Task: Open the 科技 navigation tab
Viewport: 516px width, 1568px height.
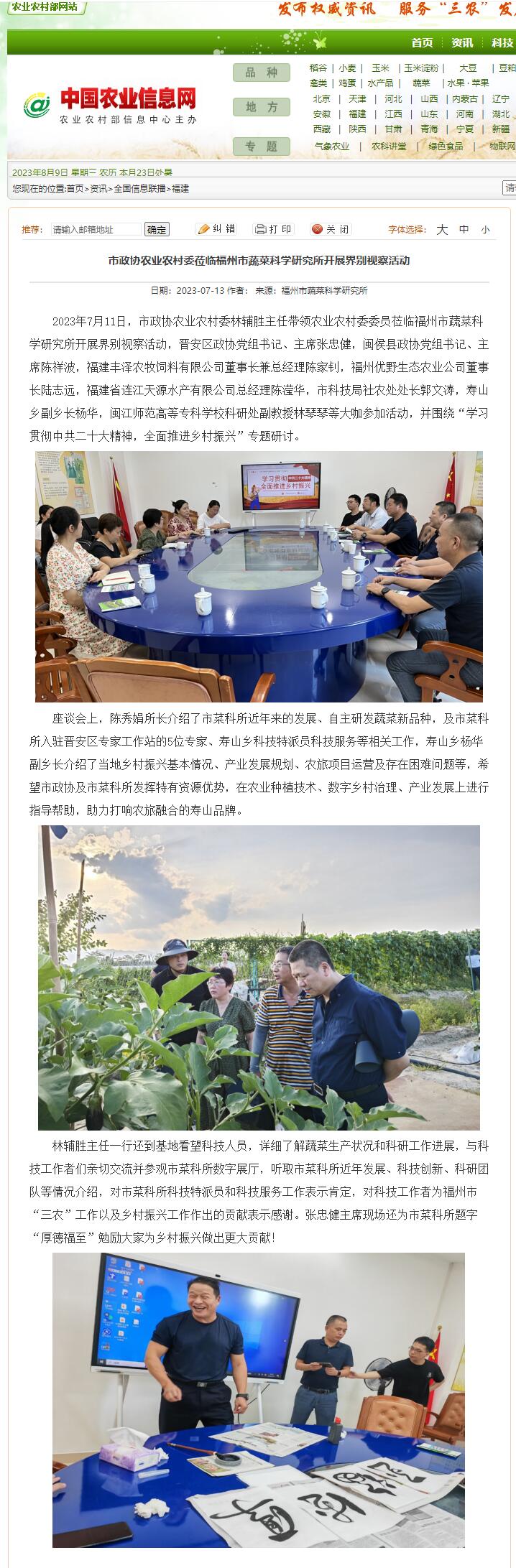Action: (502, 43)
